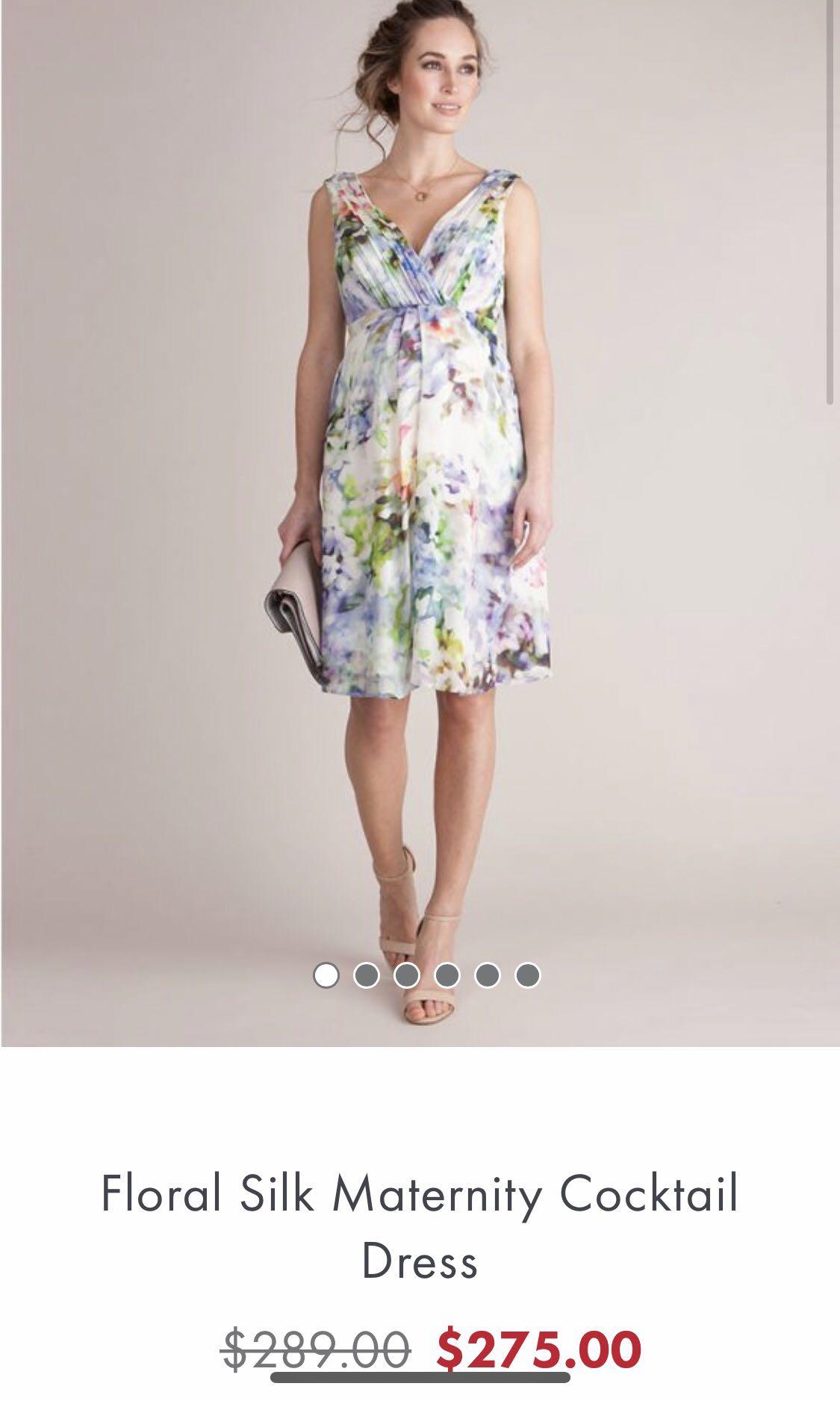Image resolution: width=840 pixels, height=1401 pixels.
Task: Jump to the fifth carousel image dot
Action: [487, 975]
